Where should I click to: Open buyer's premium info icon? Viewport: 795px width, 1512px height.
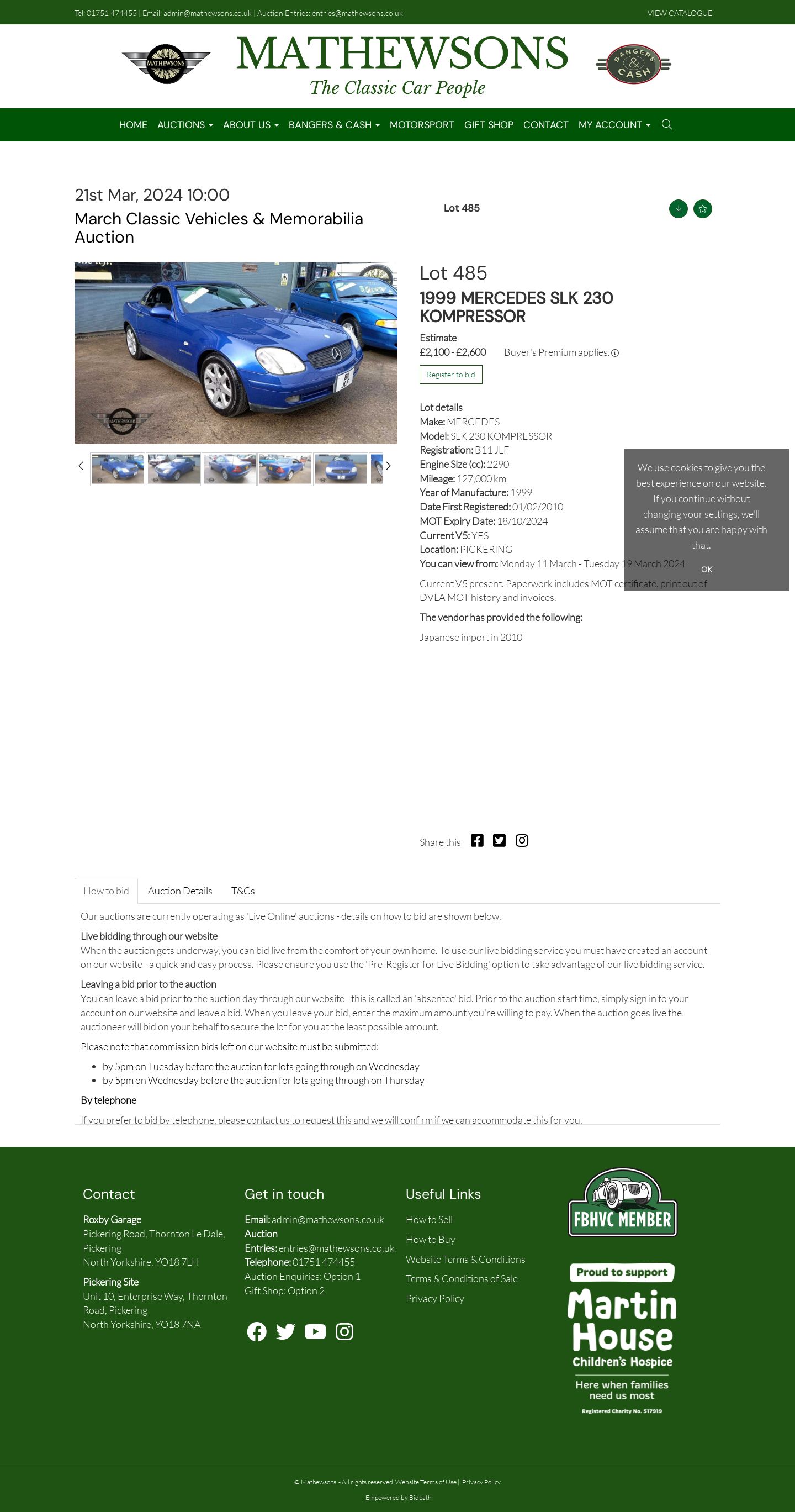(615, 353)
